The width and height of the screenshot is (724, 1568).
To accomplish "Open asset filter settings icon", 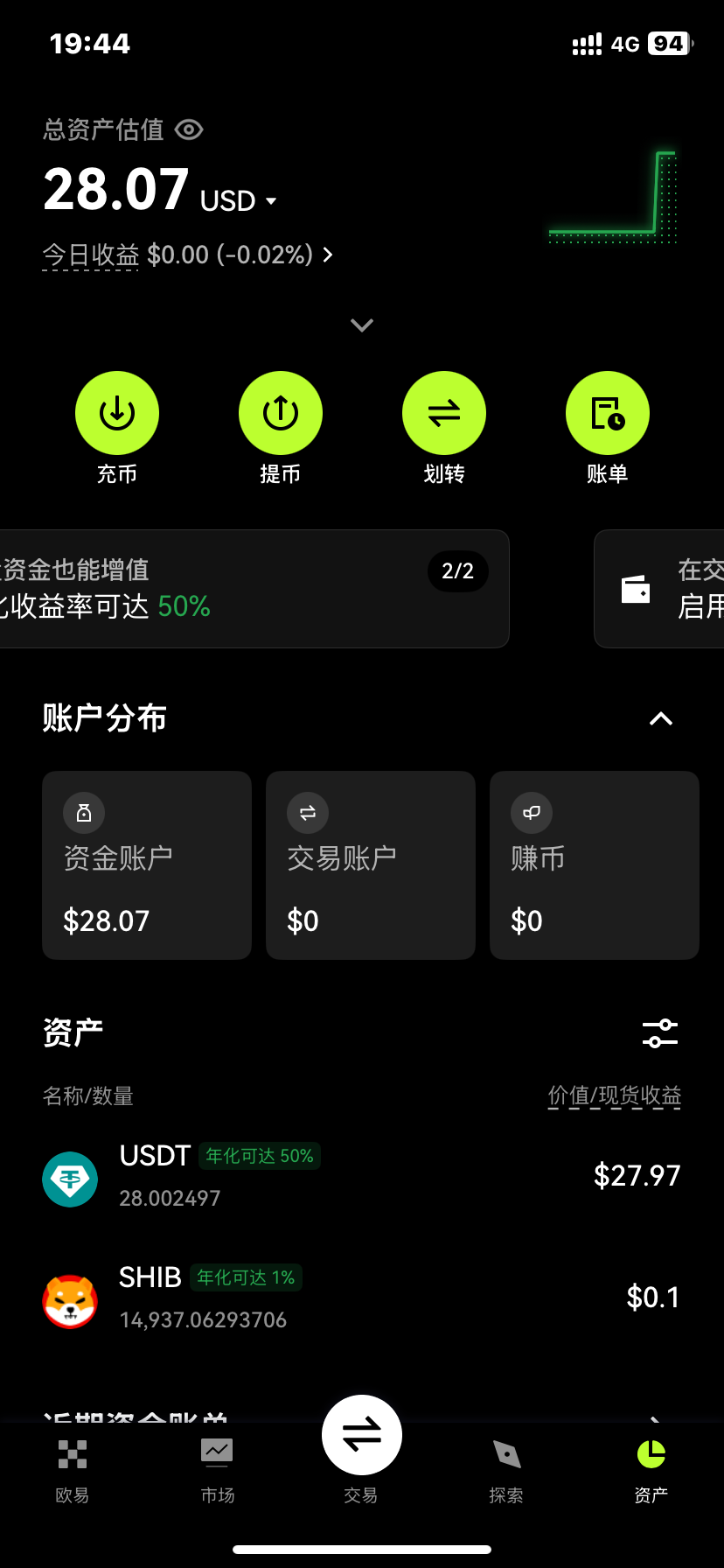I will pos(660,1033).
